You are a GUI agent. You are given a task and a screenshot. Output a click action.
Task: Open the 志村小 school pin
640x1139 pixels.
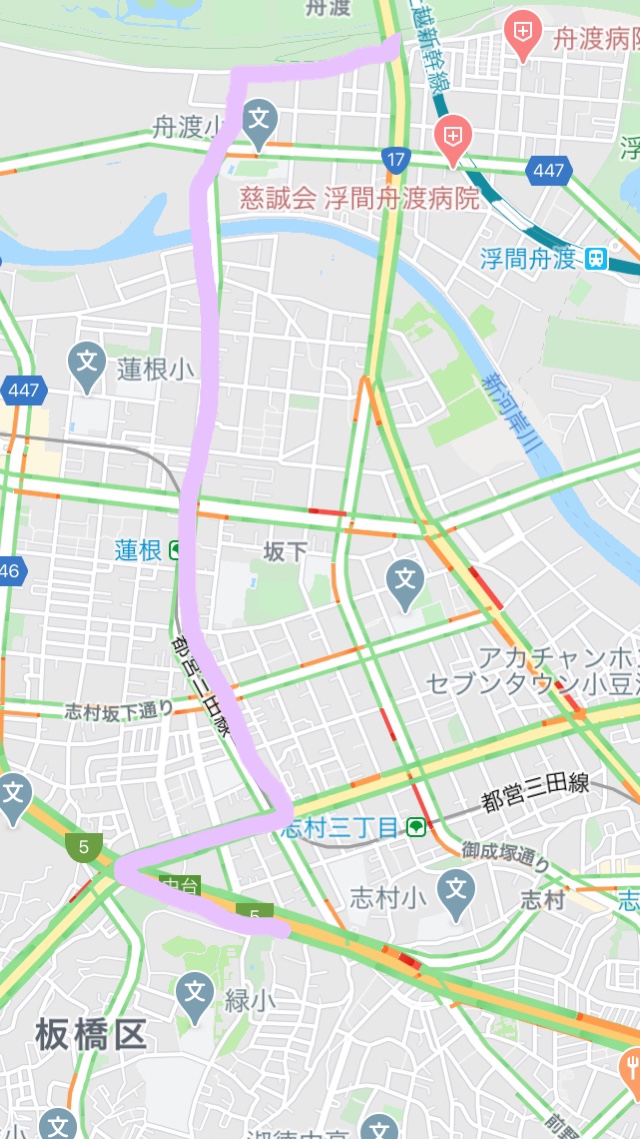pyautogui.click(x=456, y=893)
